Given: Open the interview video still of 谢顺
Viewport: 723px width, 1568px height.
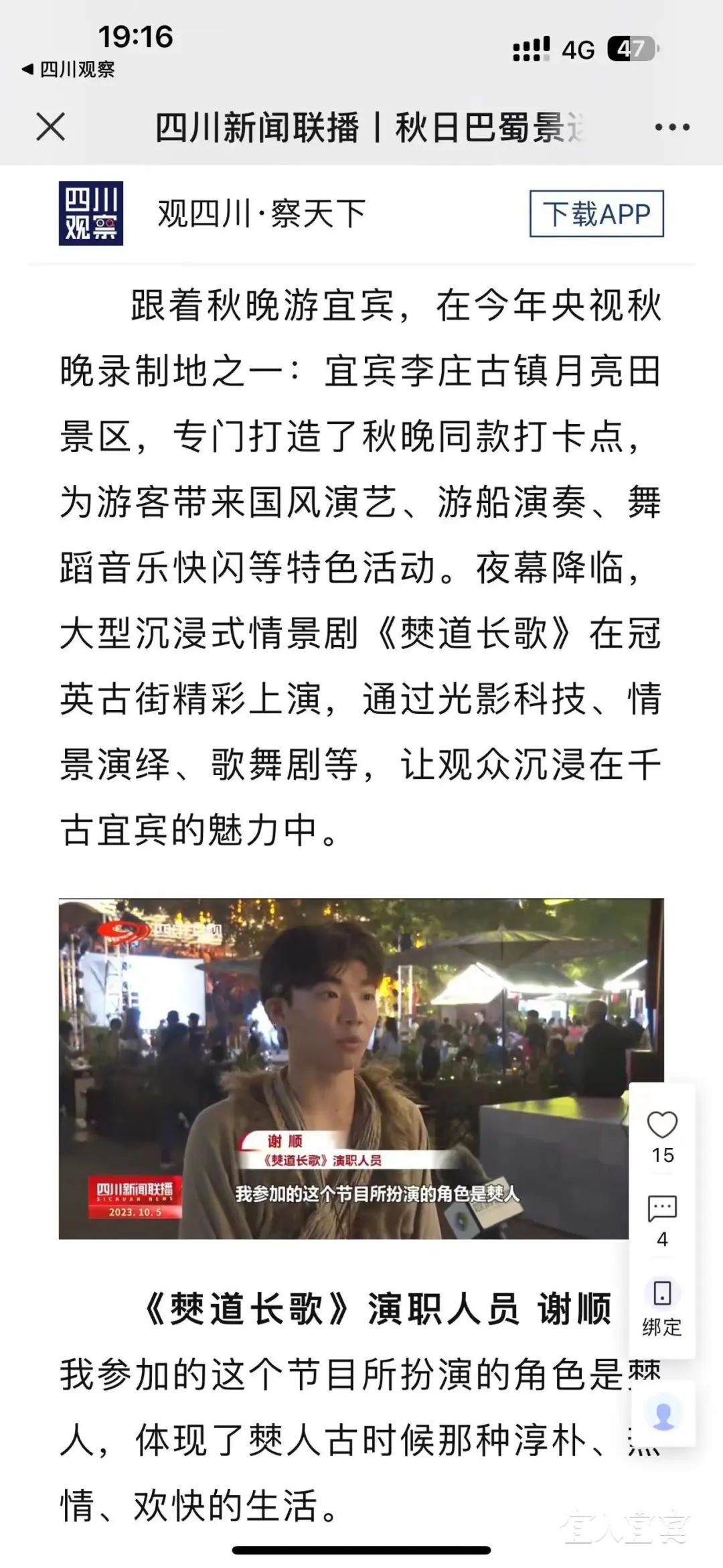Looking at the screenshot, I should 343,1068.
